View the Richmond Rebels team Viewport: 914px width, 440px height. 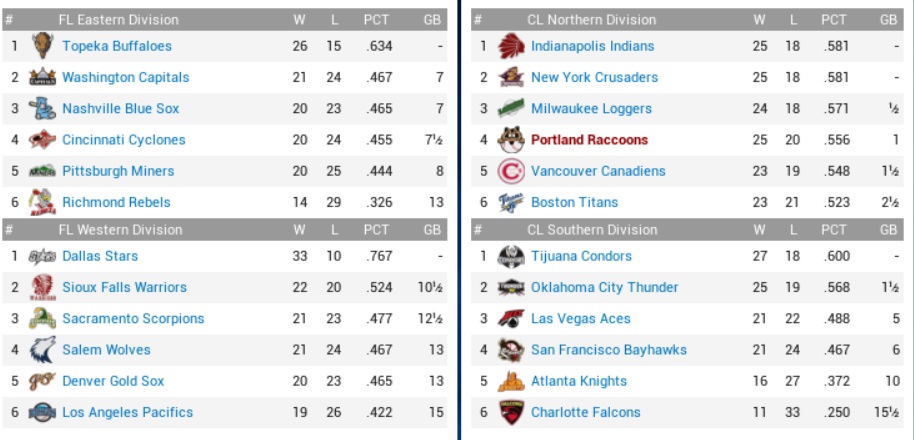click(116, 202)
